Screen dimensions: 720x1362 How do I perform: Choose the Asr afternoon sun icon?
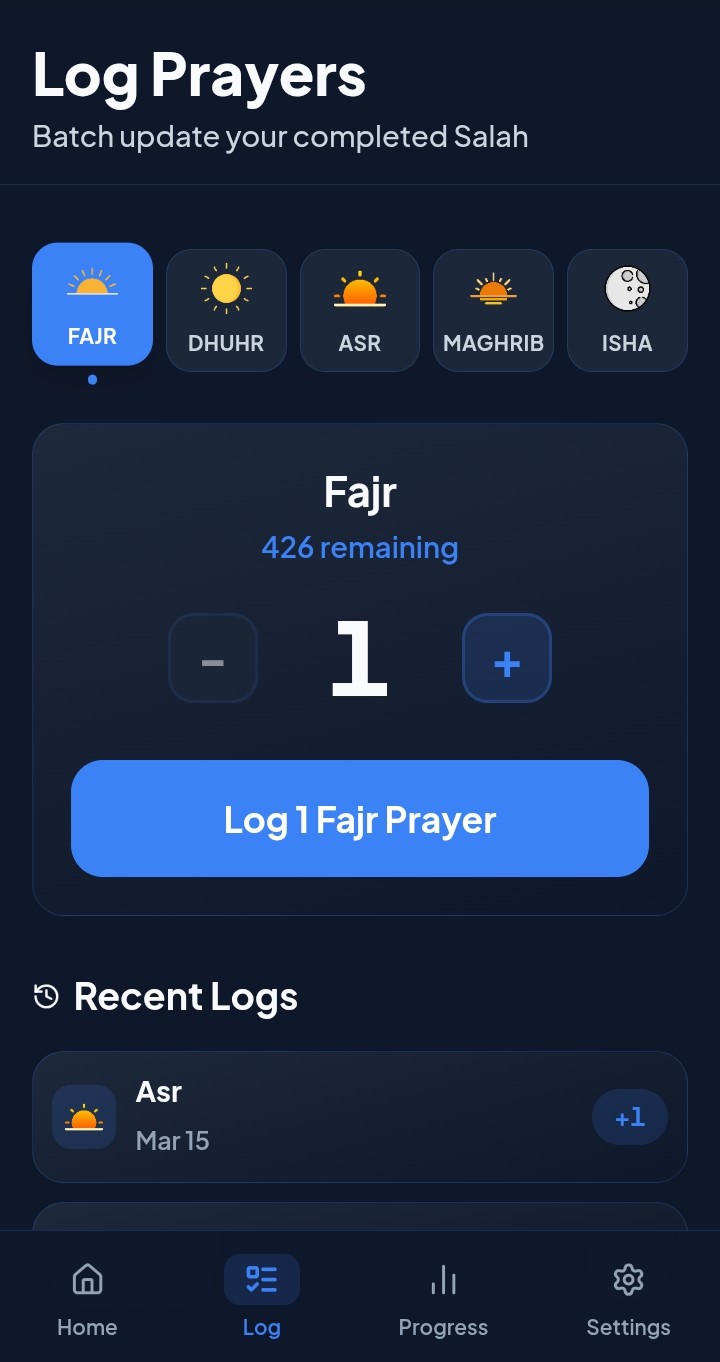click(359, 290)
